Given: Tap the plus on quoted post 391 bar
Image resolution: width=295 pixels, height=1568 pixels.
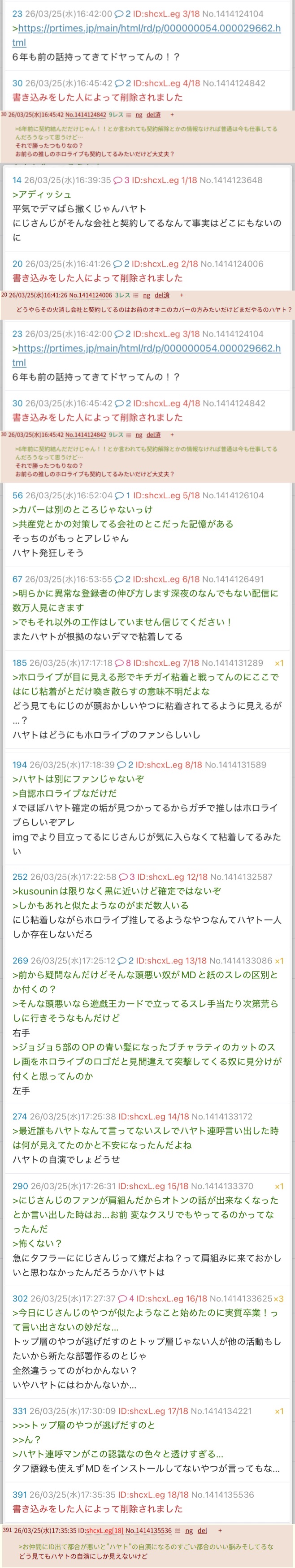Looking at the screenshot, I should tap(220, 1530).
